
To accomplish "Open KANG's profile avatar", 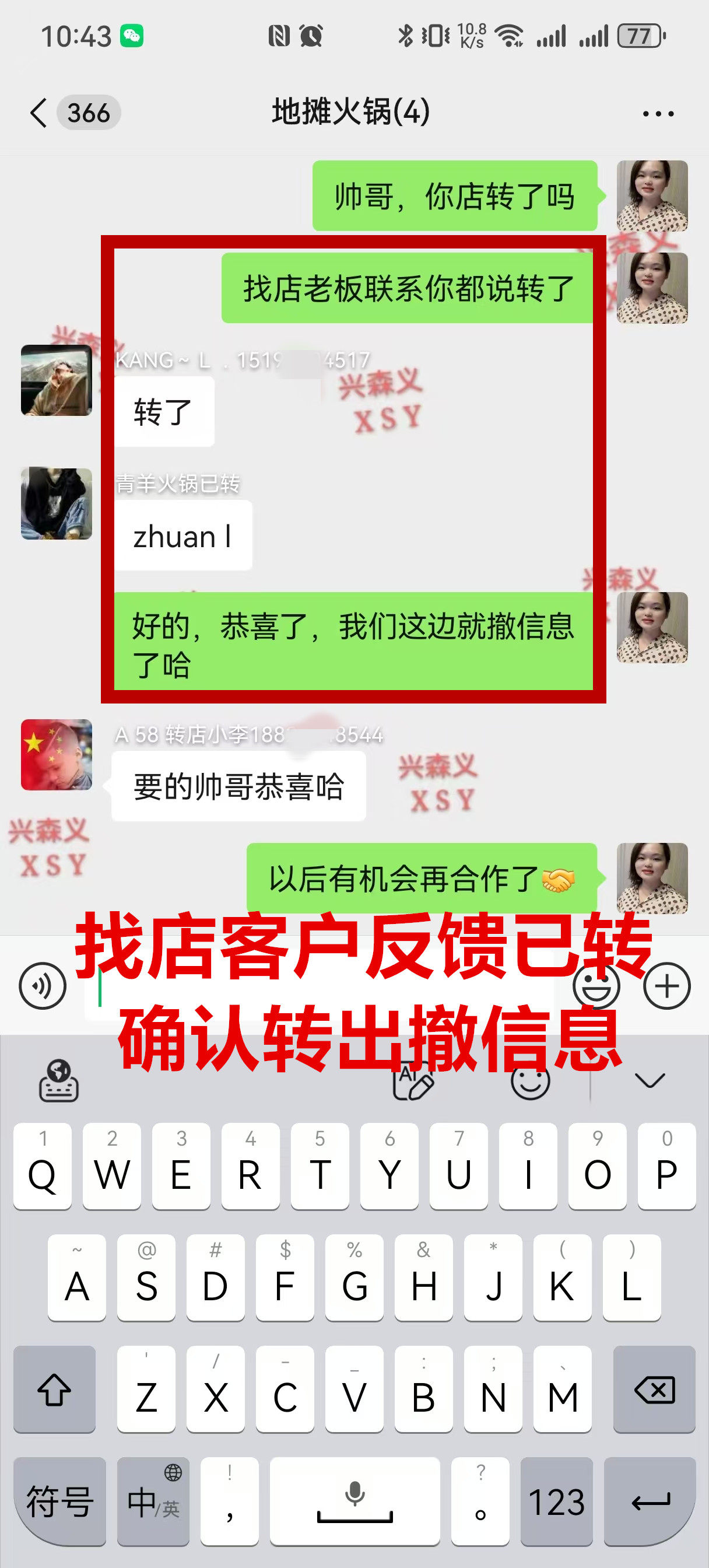I will pyautogui.click(x=57, y=380).
